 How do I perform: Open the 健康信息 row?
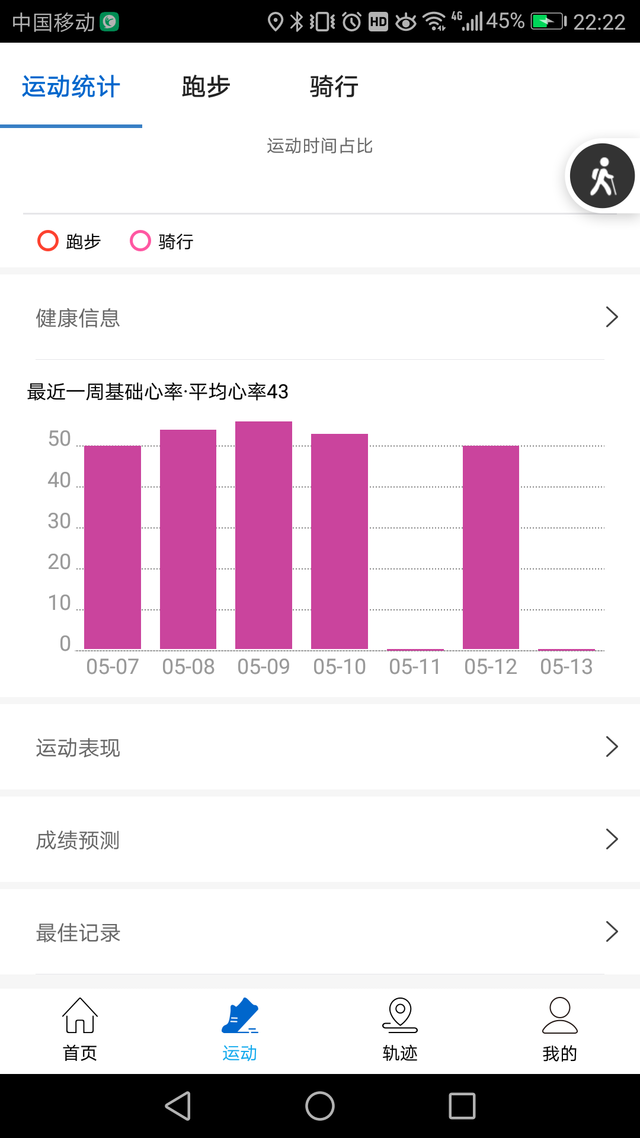(320, 317)
